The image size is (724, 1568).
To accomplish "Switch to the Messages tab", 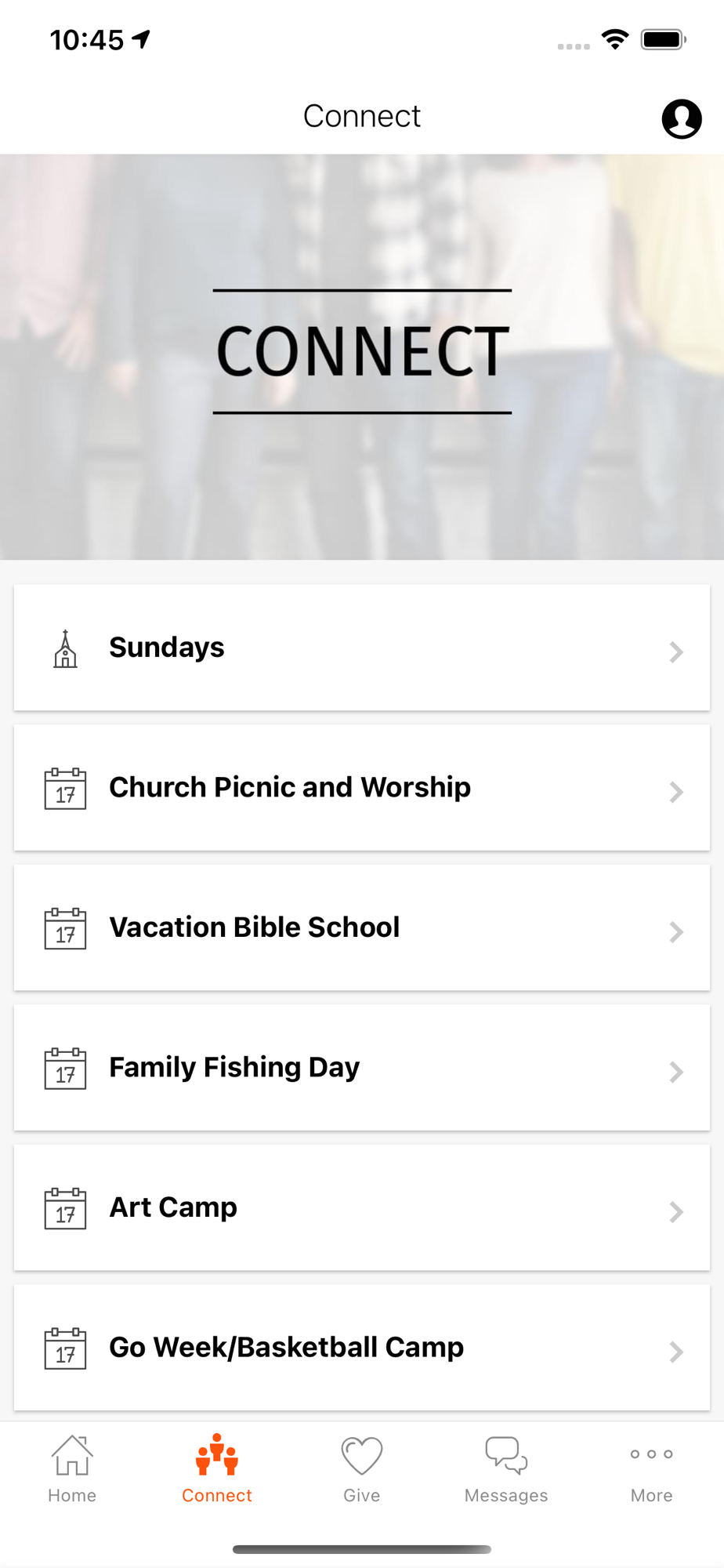I will point(506,1468).
